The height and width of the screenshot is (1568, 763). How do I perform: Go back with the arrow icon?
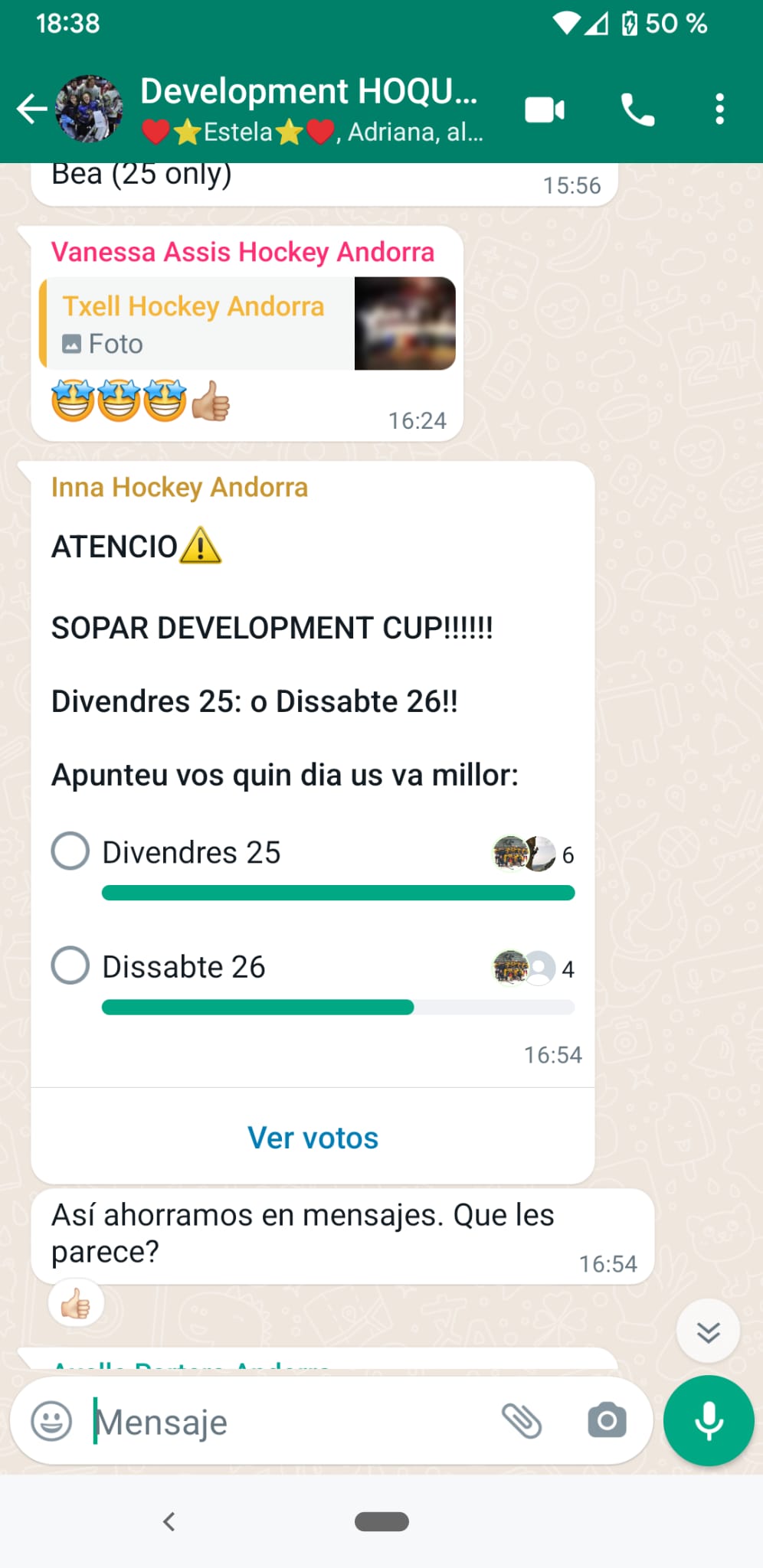(x=32, y=109)
